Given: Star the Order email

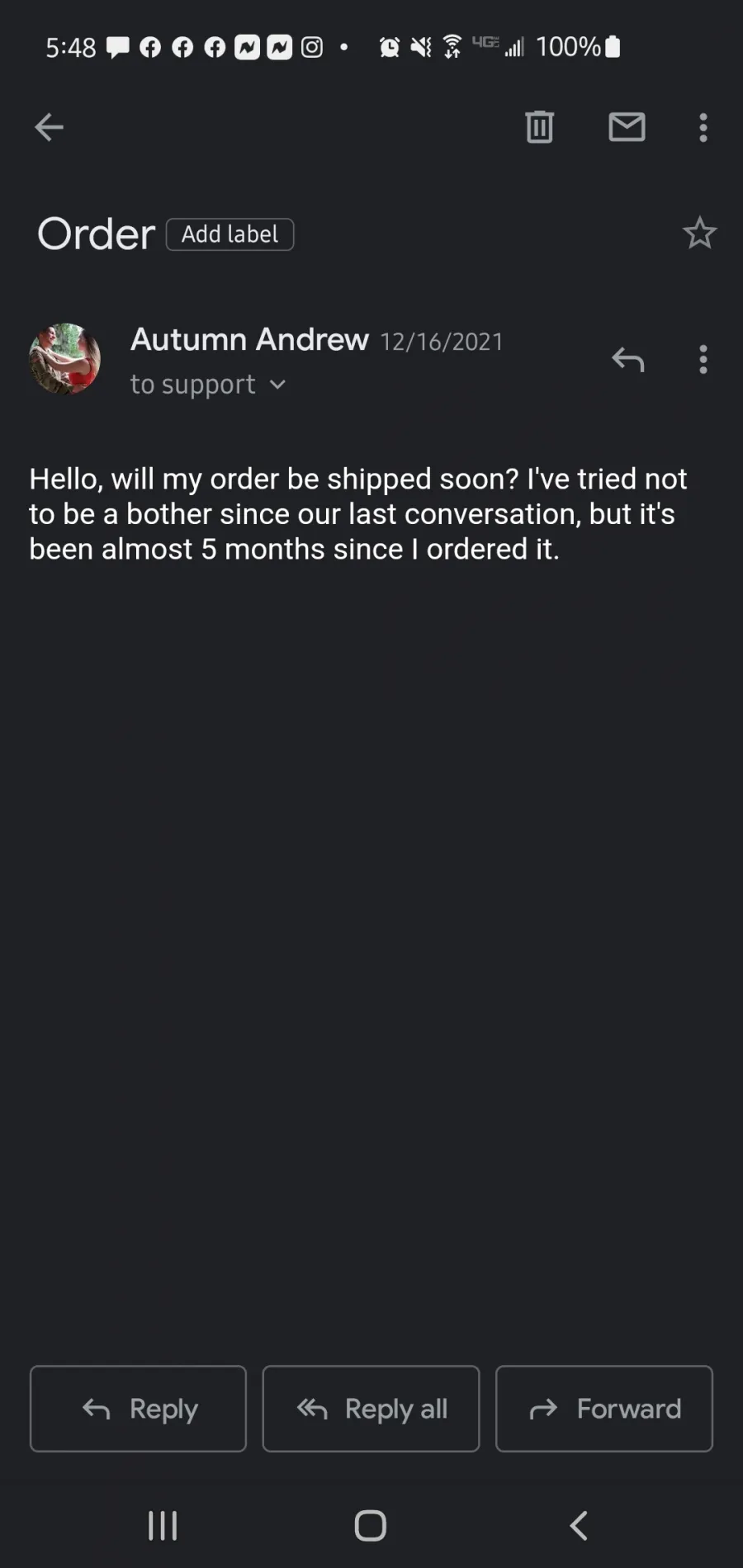Looking at the screenshot, I should [x=699, y=234].
